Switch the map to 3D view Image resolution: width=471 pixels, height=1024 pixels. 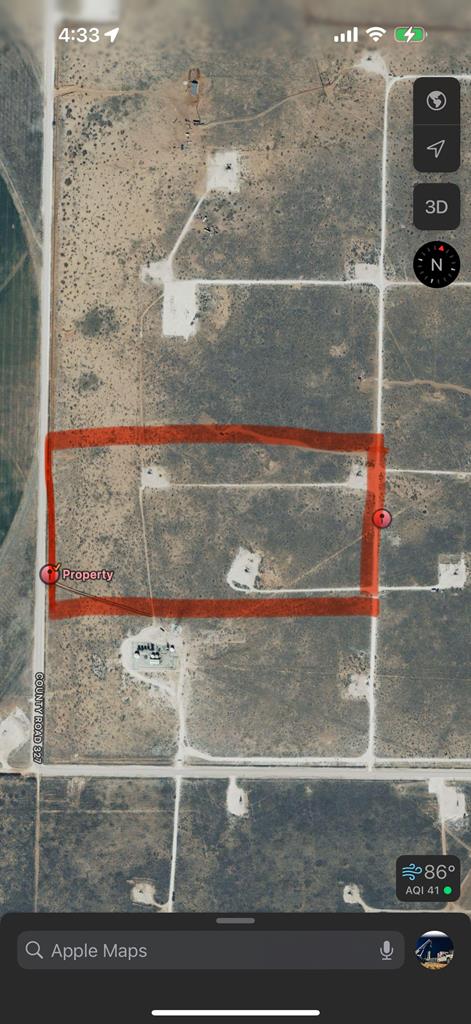[436, 207]
